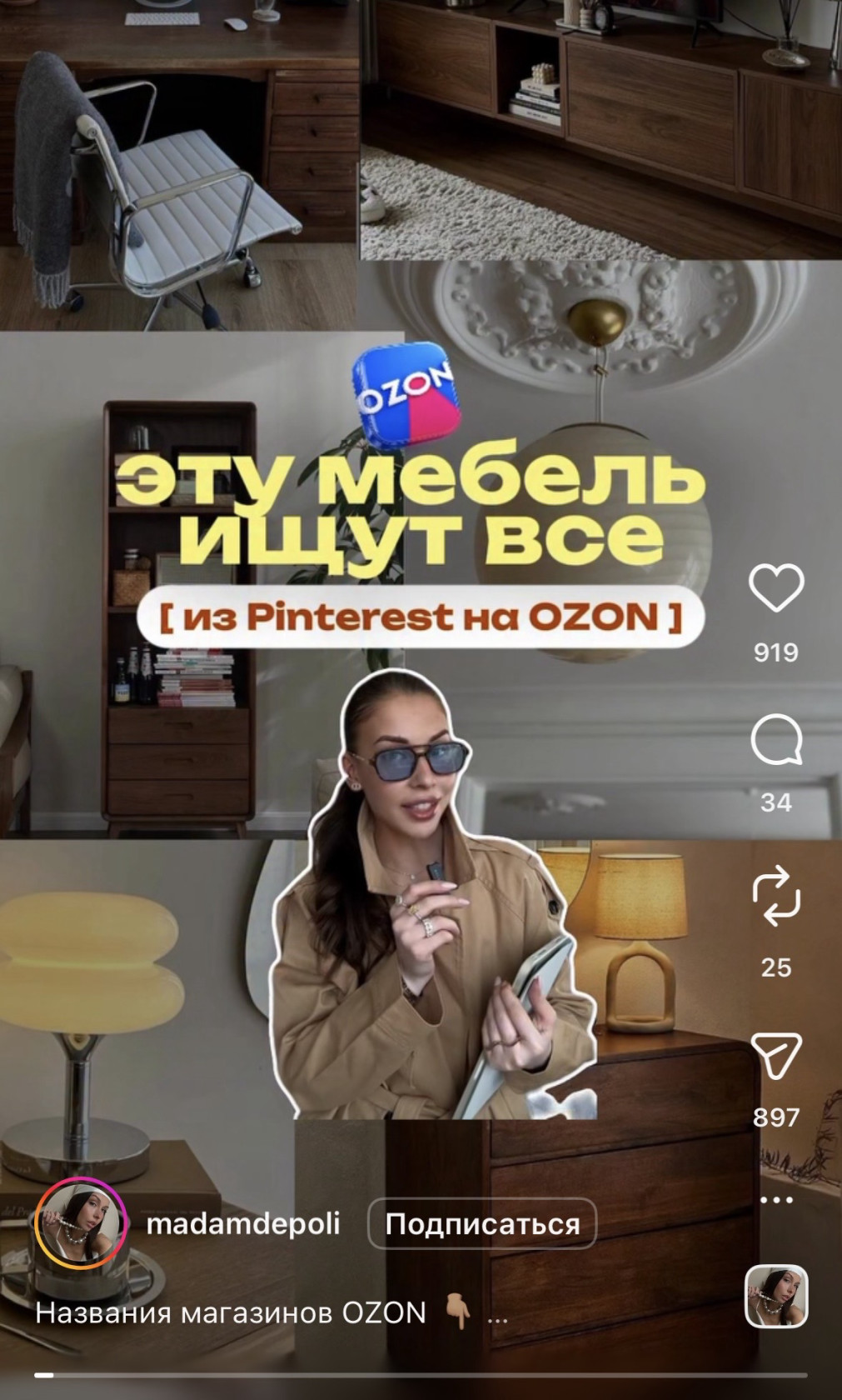Like this reel with the heart icon
842x1400 pixels.
coord(776,587)
